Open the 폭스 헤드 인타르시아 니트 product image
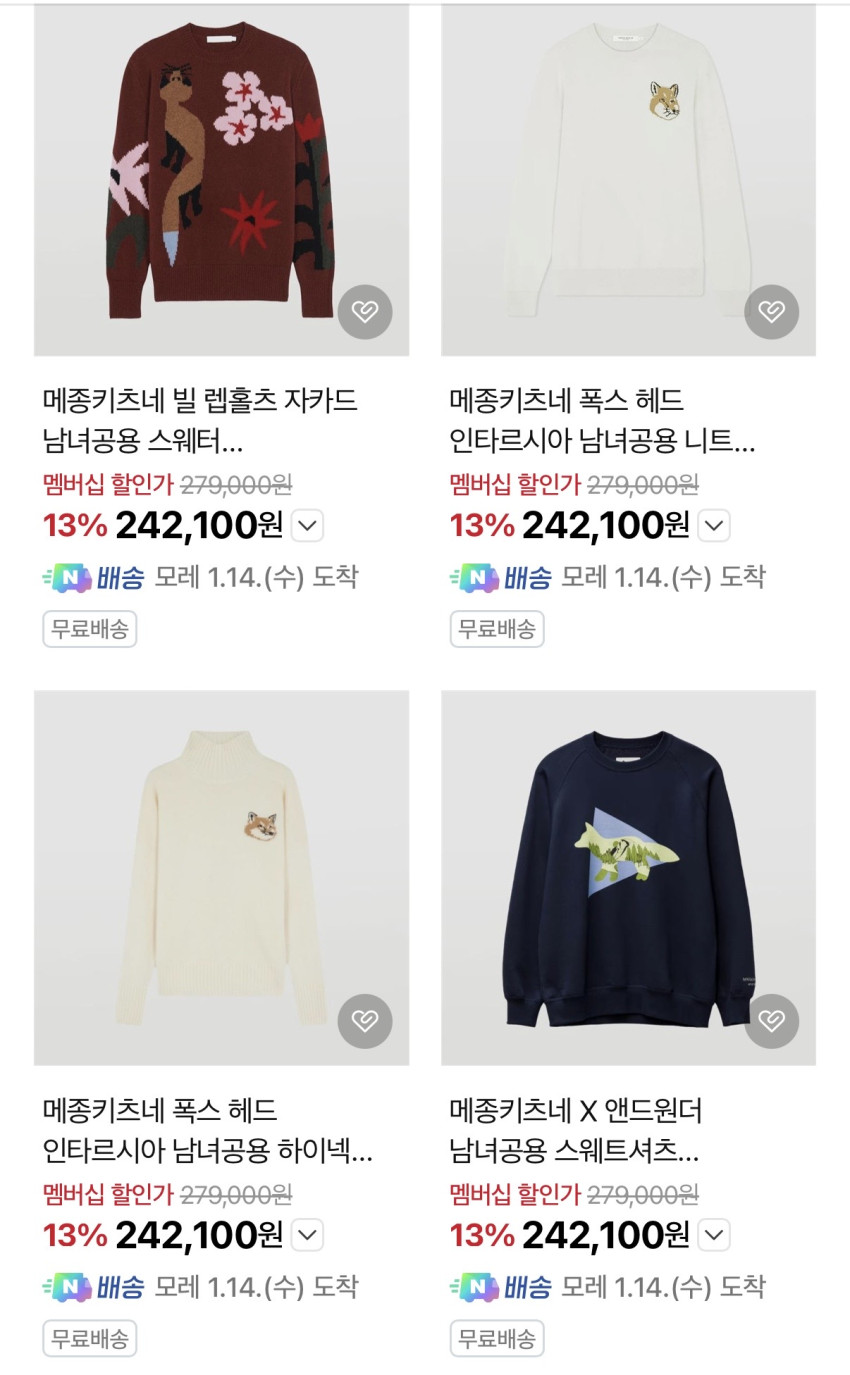850x1375 pixels. (x=628, y=170)
